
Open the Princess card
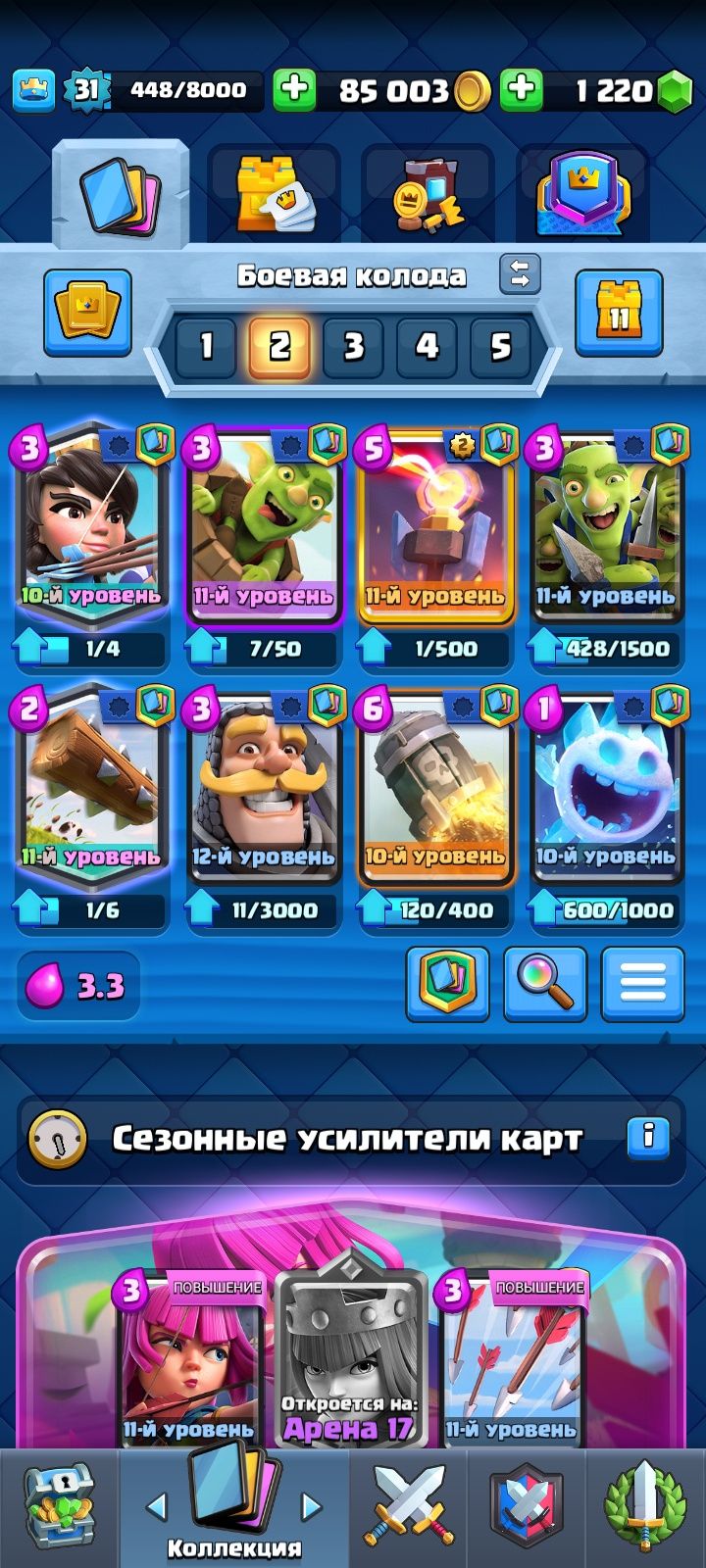click(90, 529)
